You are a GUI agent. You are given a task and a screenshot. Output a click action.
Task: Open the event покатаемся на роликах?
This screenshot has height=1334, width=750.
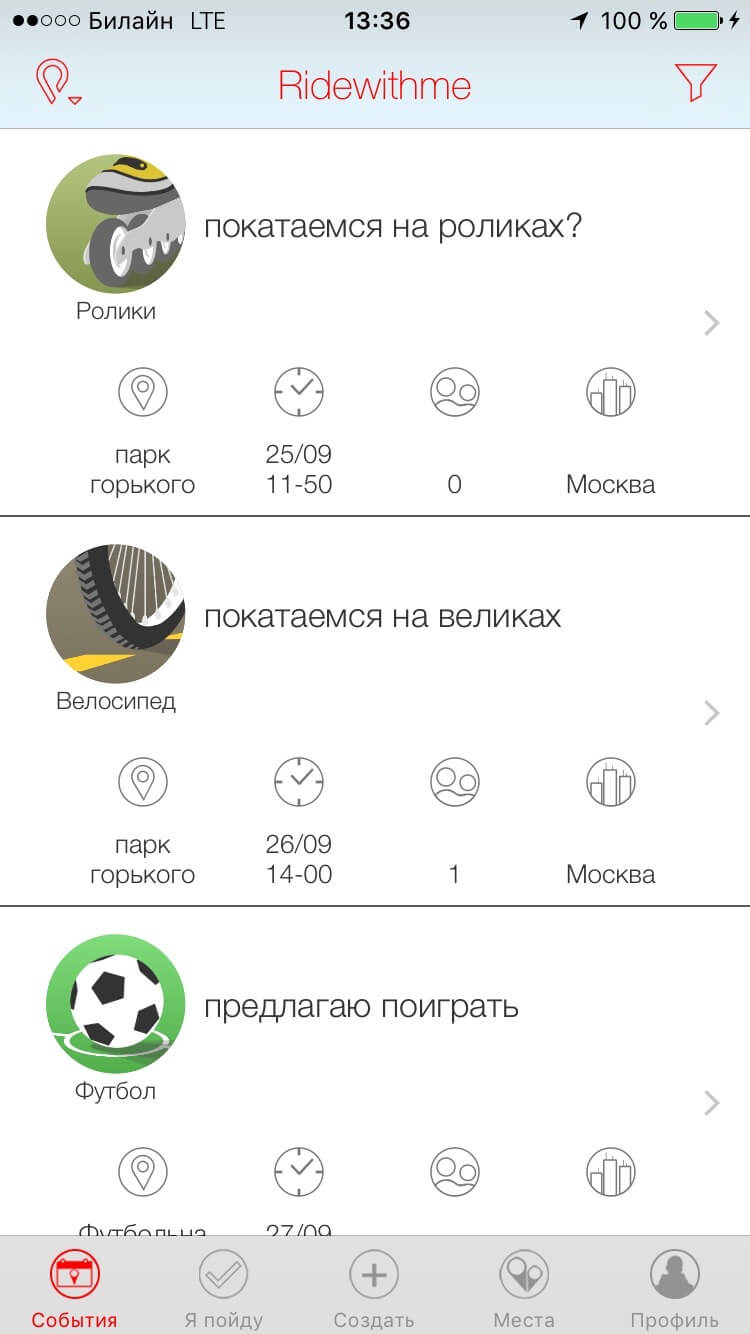[x=392, y=227]
